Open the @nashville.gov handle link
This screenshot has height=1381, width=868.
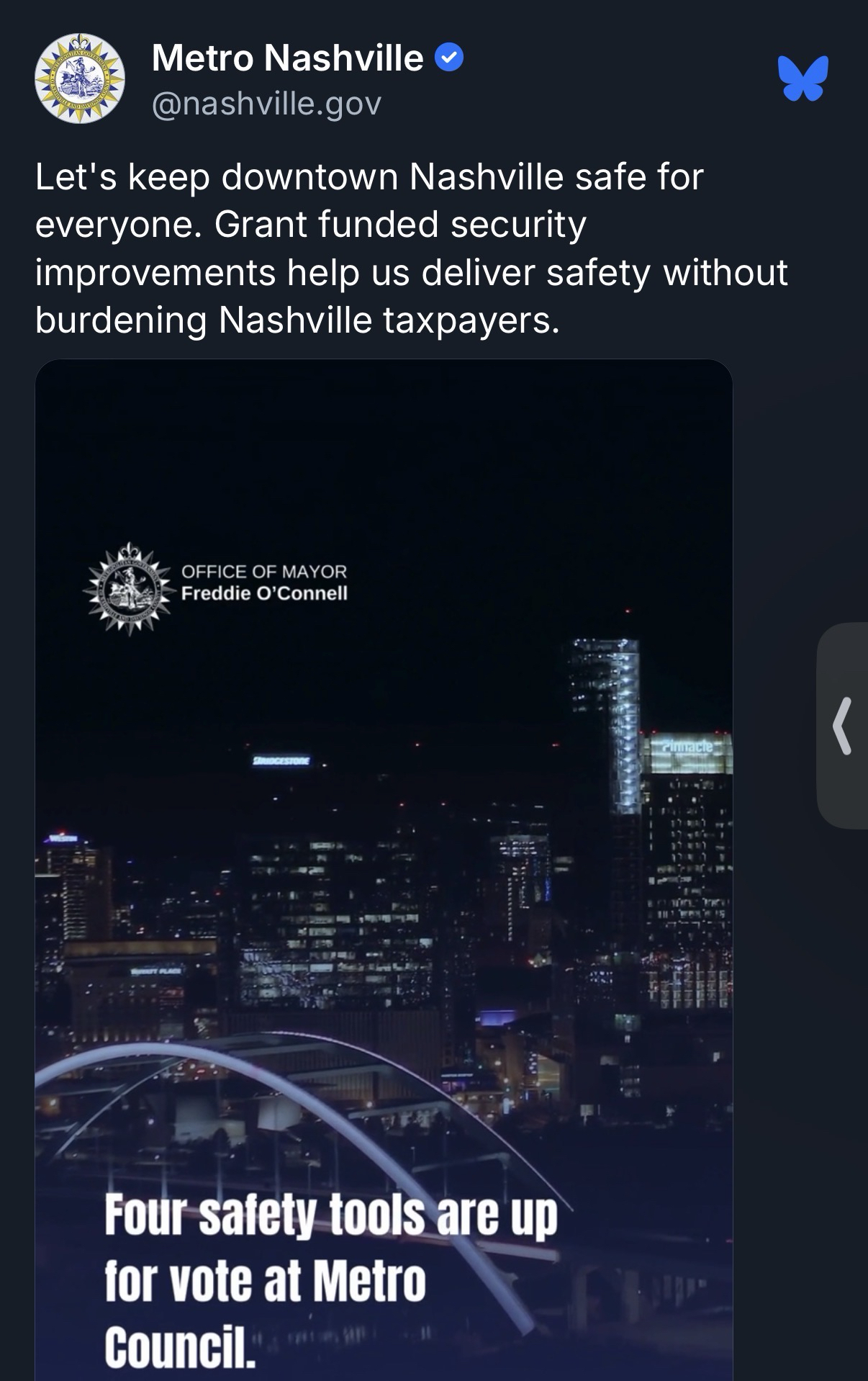[266, 104]
